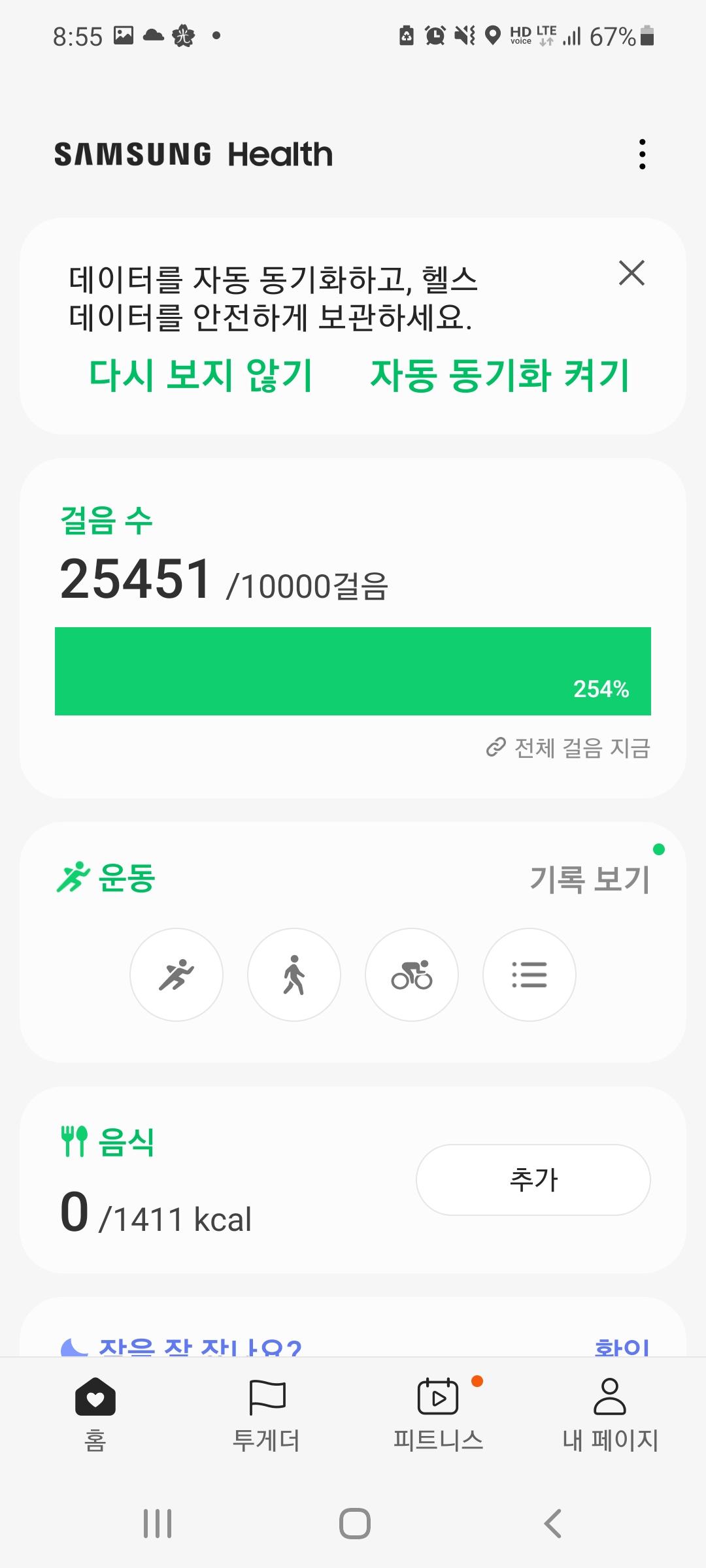This screenshot has height=1568, width=706.
Task: Tap 다시 보지 않기 on the sync banner
Action: [x=201, y=376]
